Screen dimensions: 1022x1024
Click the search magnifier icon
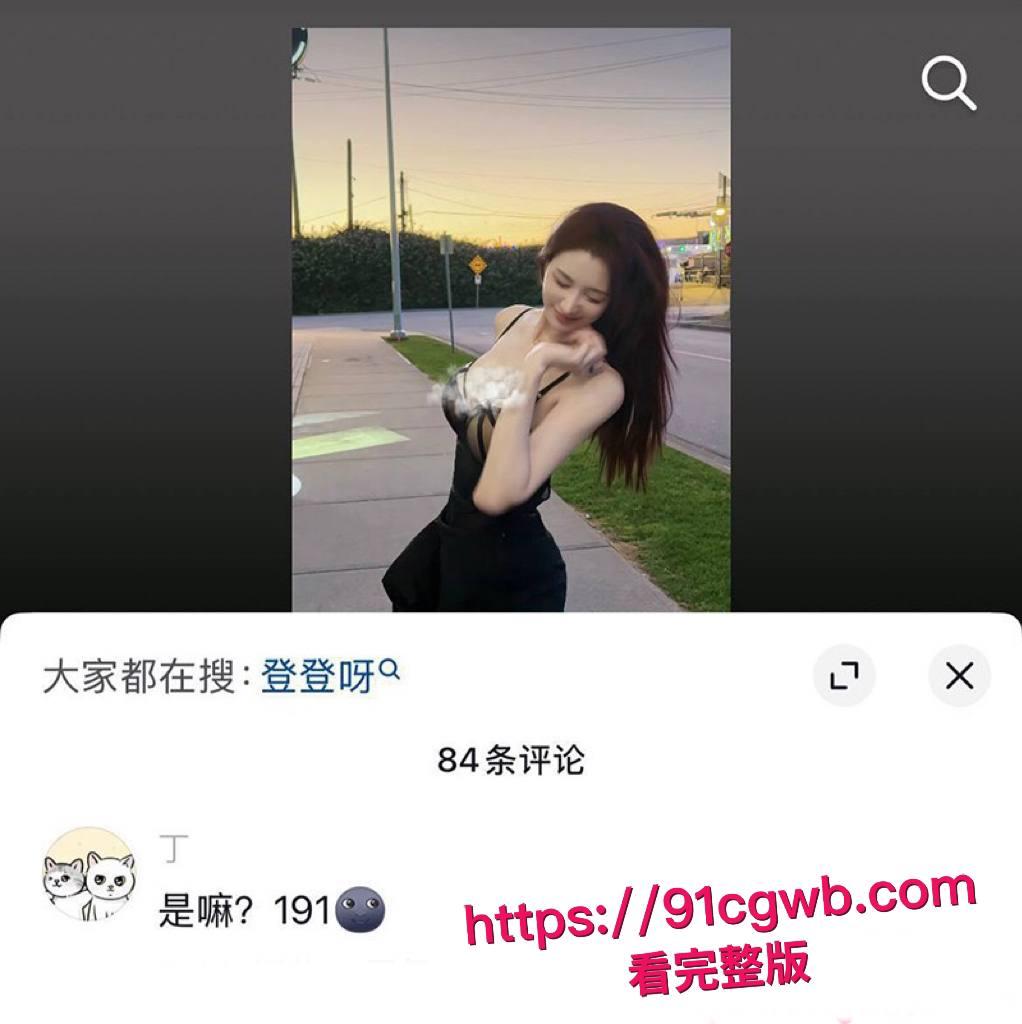coord(947,79)
